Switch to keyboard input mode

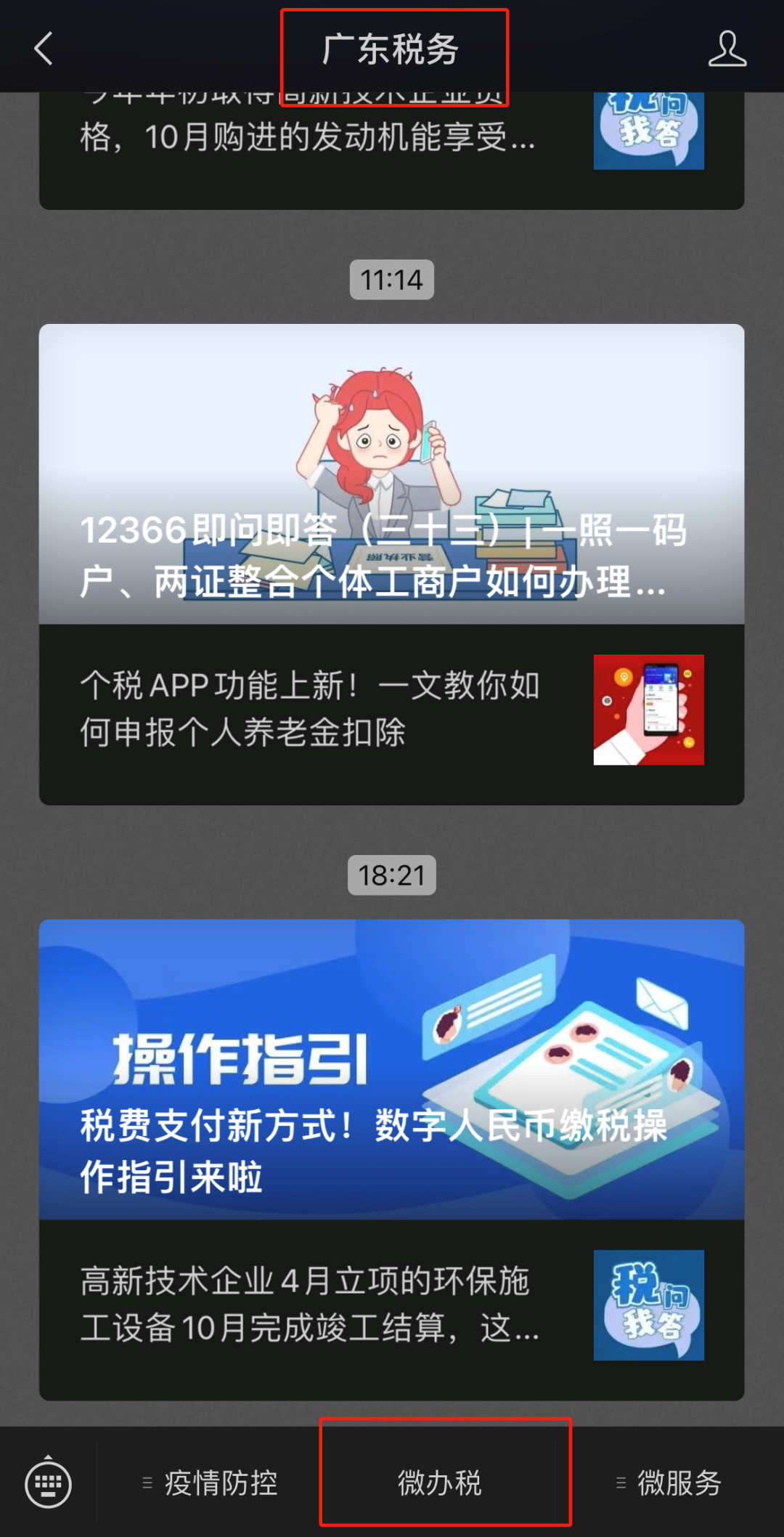[48, 1483]
